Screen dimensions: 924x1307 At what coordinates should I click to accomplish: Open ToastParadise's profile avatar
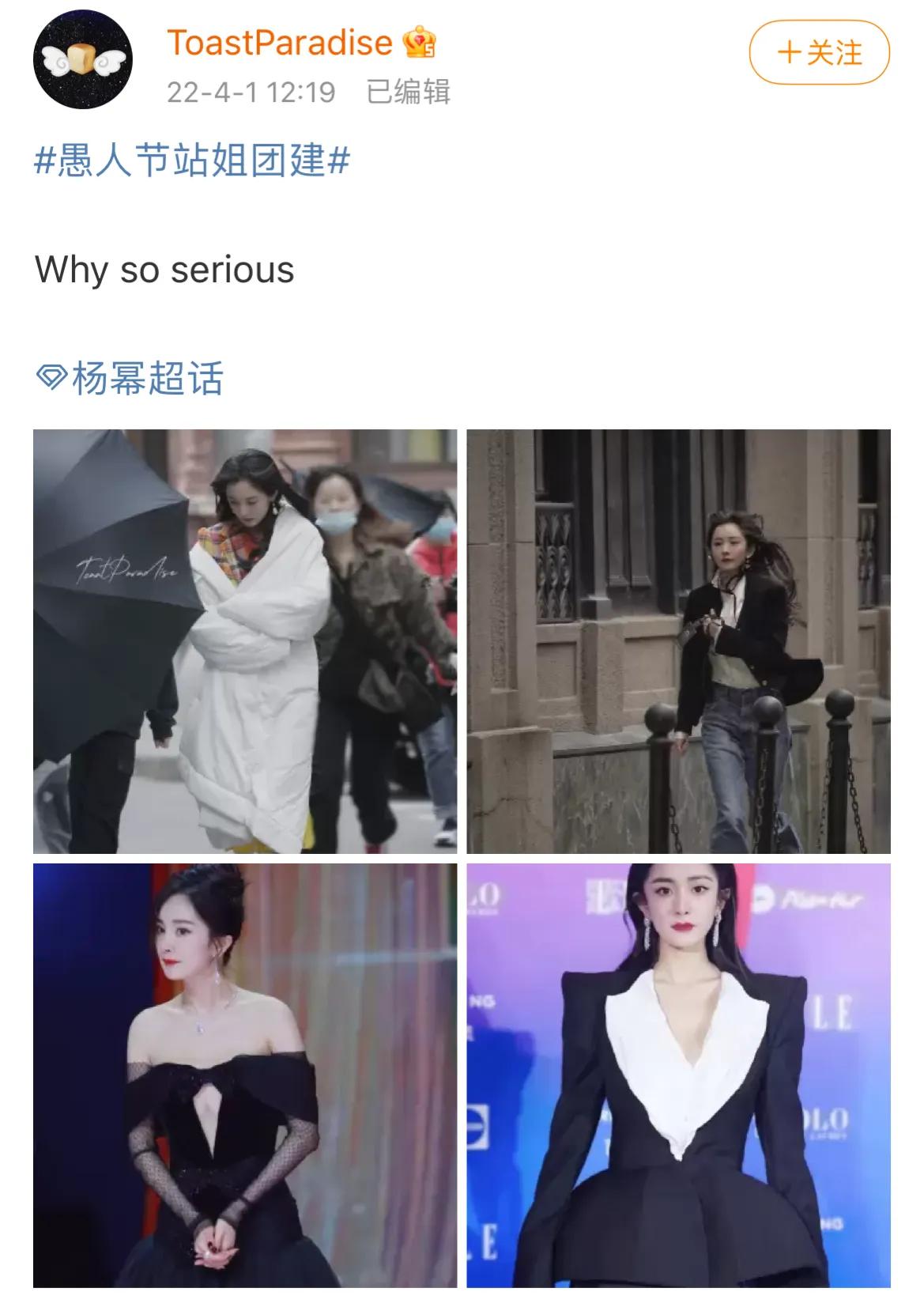[x=82, y=59]
